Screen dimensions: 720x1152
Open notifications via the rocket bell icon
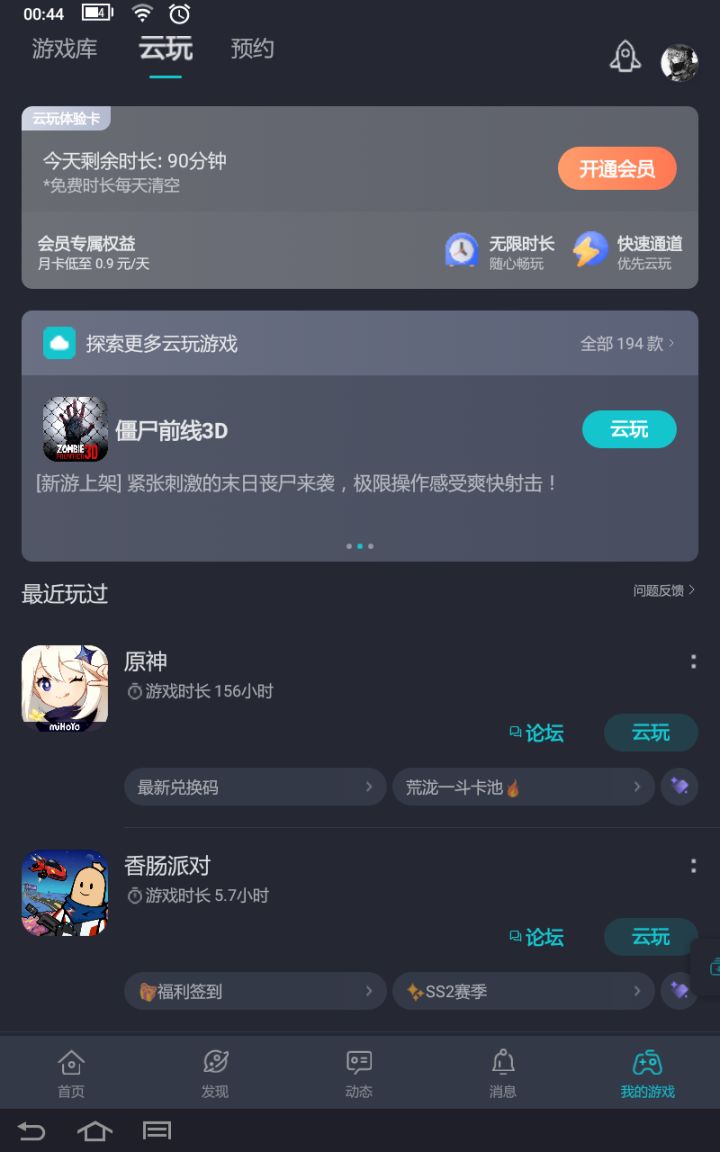click(x=625, y=58)
